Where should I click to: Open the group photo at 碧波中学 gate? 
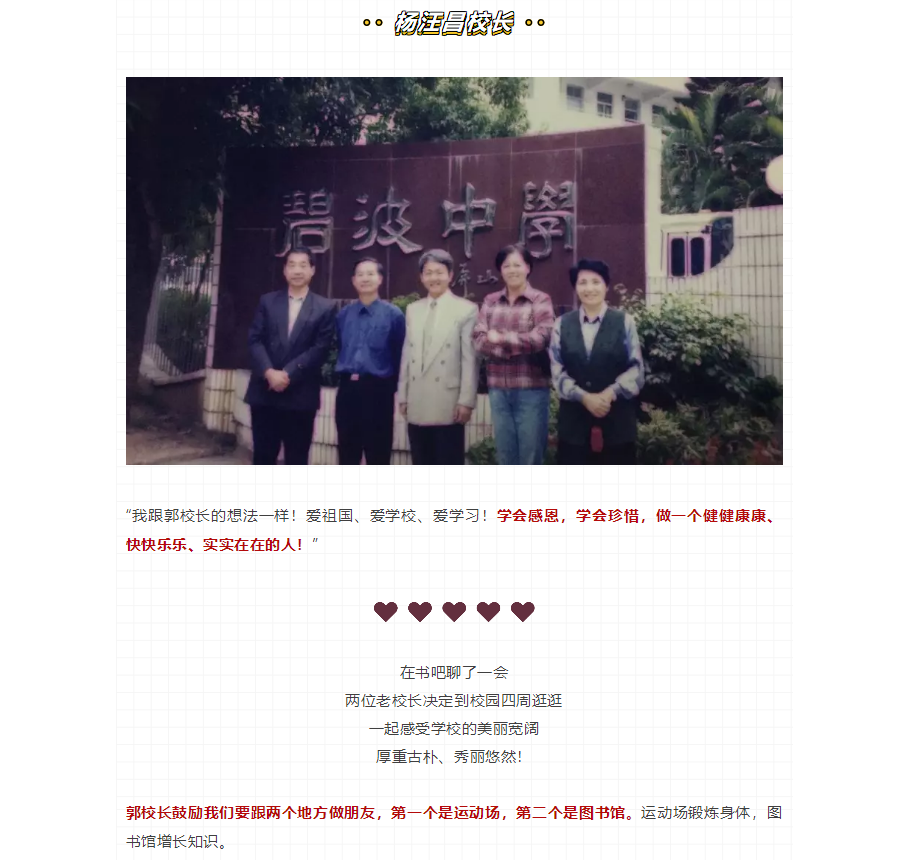point(454,271)
